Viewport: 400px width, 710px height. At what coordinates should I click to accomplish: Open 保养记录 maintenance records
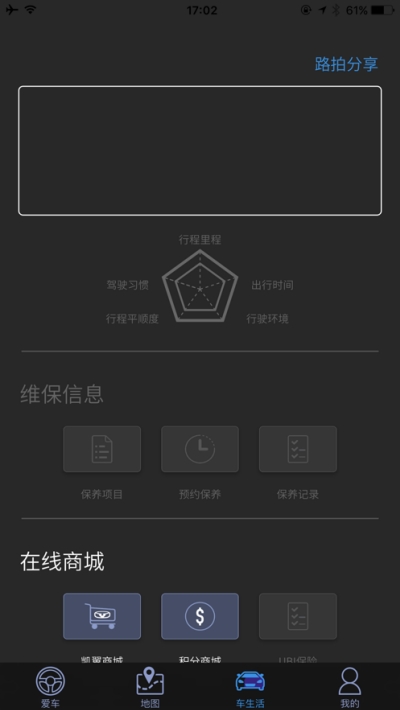[x=298, y=449]
